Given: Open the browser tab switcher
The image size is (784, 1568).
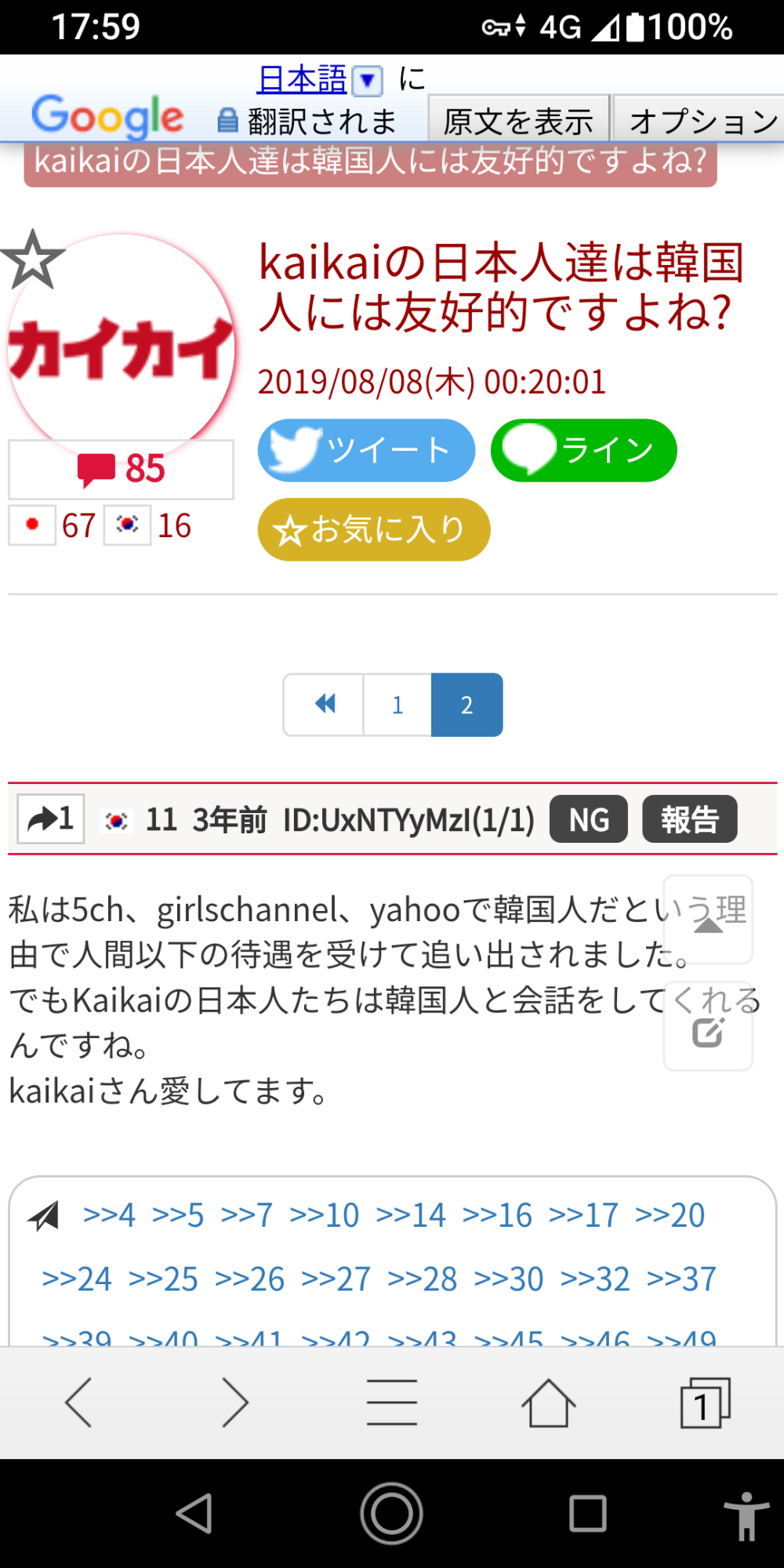Looking at the screenshot, I should coord(704,1402).
